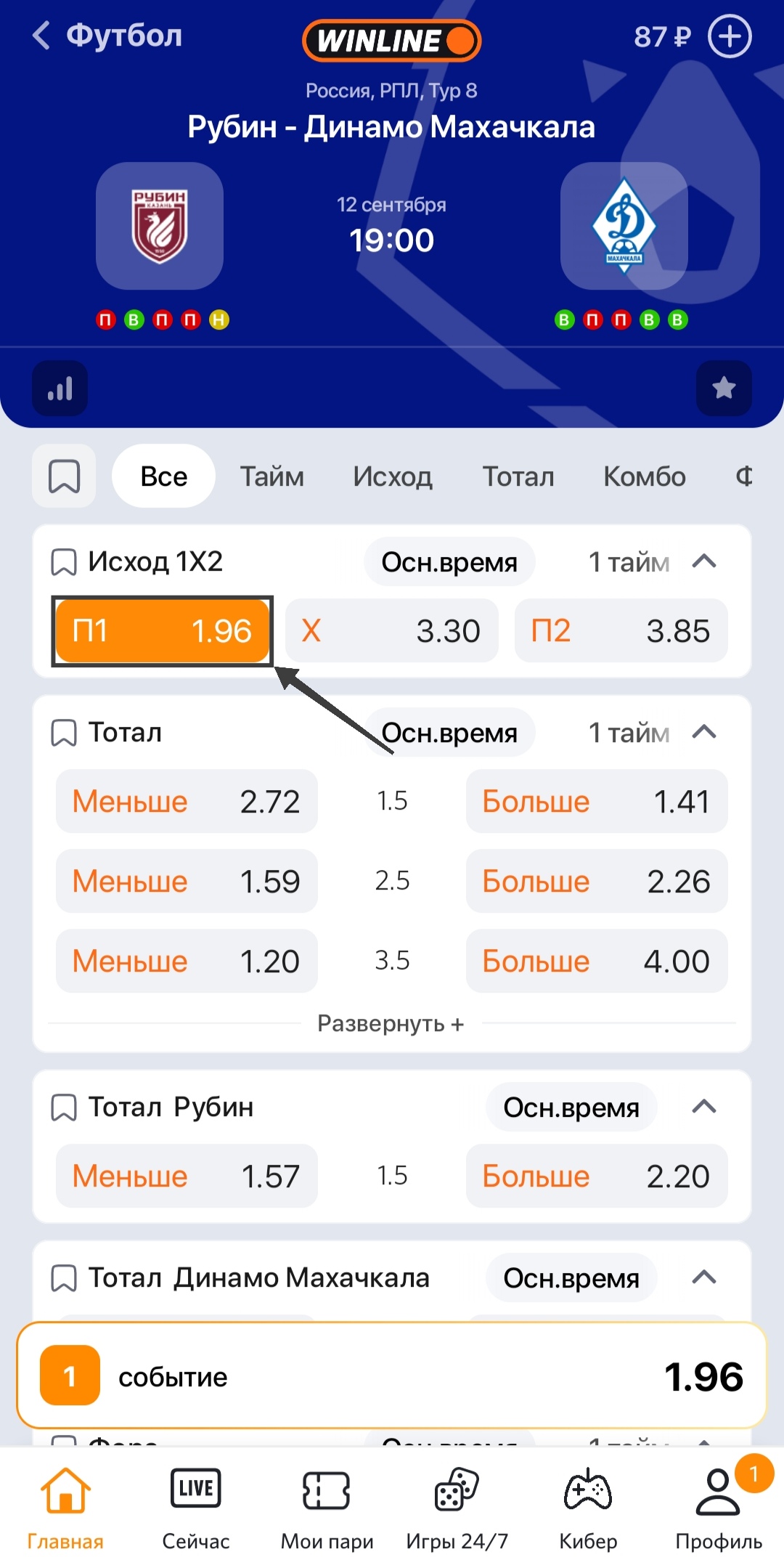Open the «Тотал» filter tab
784x1557 pixels.
click(x=518, y=476)
